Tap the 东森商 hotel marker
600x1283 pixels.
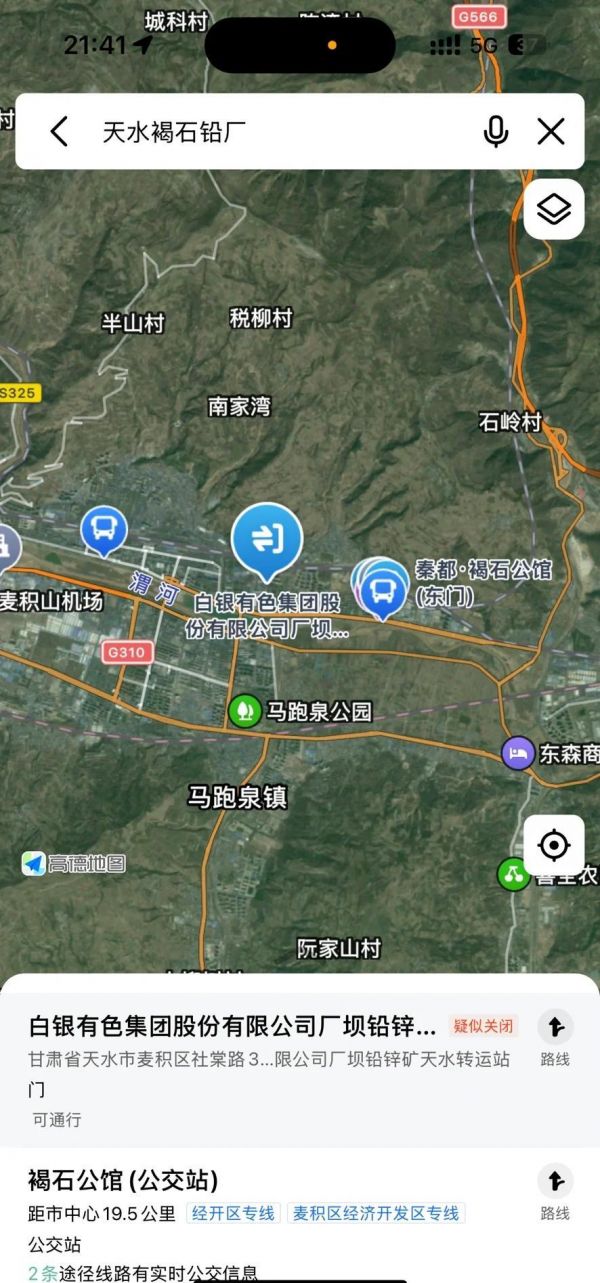click(518, 753)
